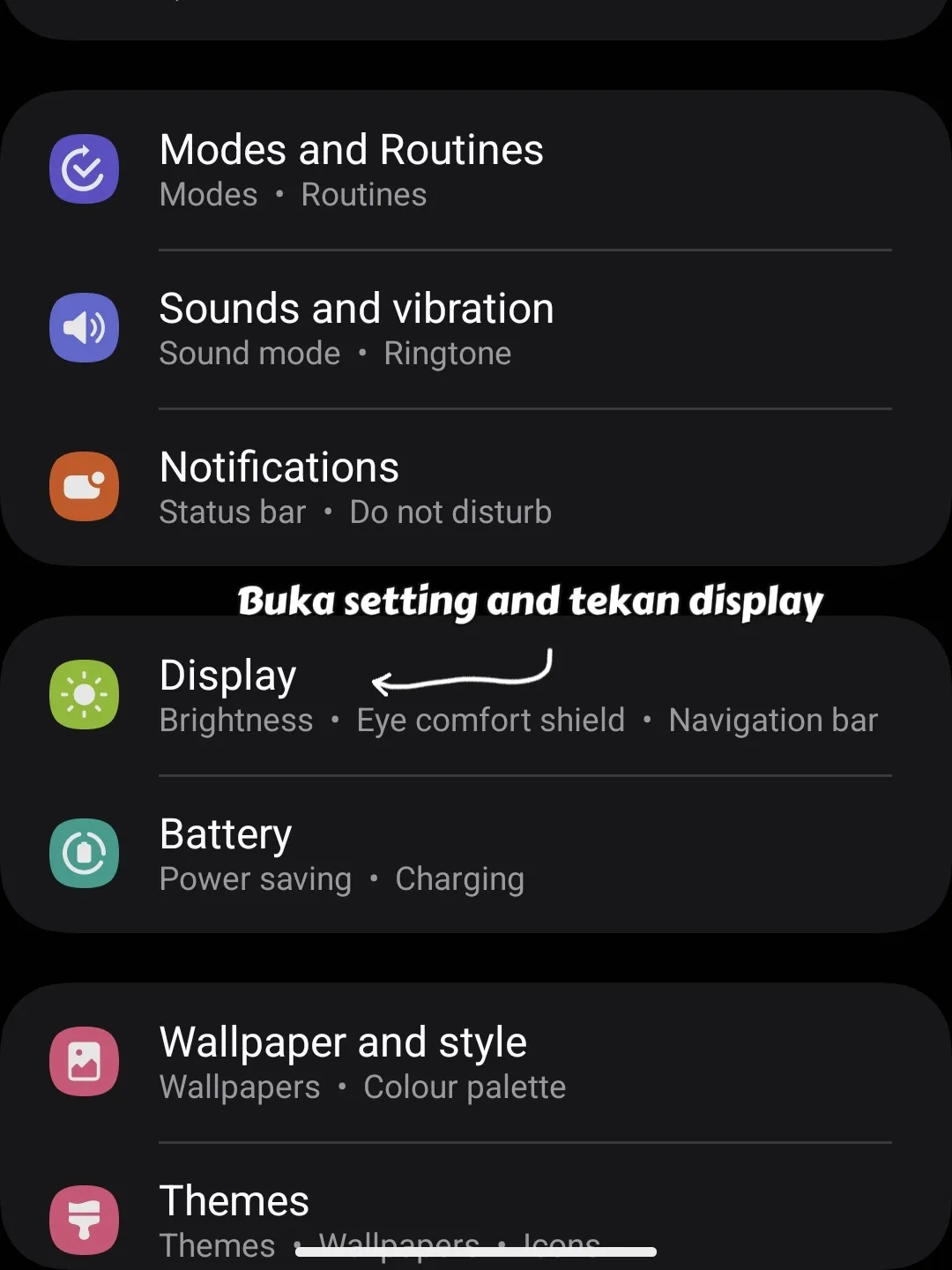Open the Notifications settings row
Screen dimensions: 952x1270
279,487
